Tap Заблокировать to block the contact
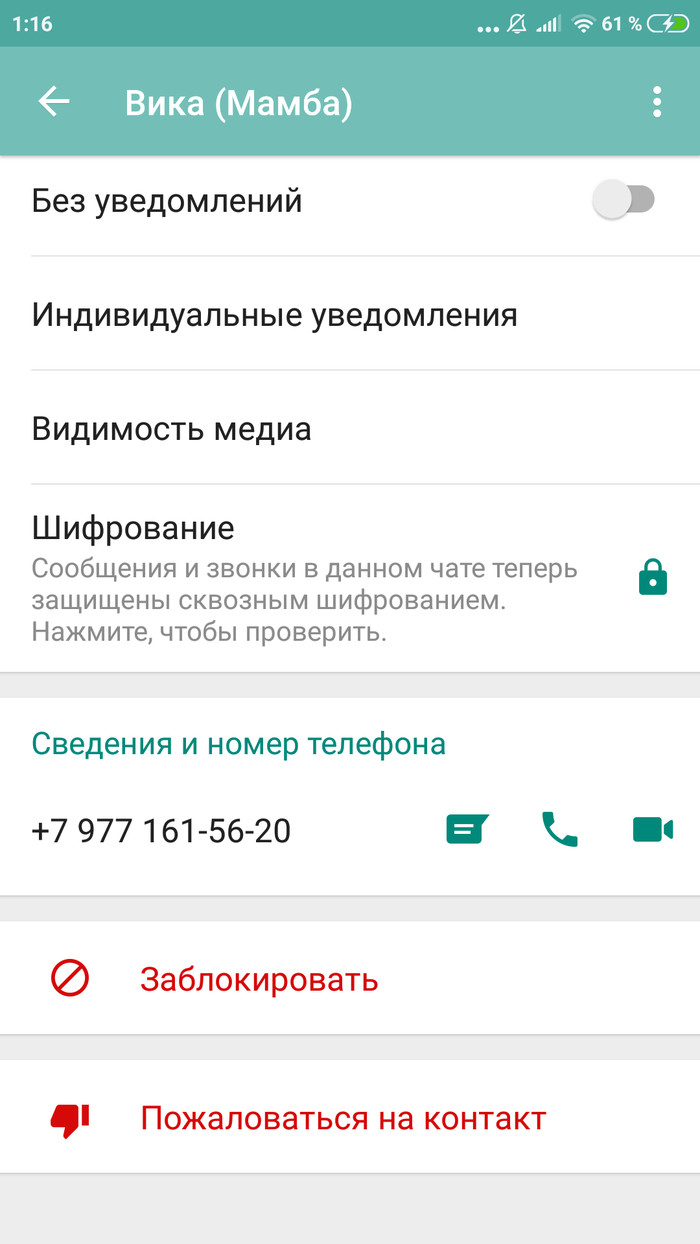The height and width of the screenshot is (1244, 700). click(x=258, y=979)
